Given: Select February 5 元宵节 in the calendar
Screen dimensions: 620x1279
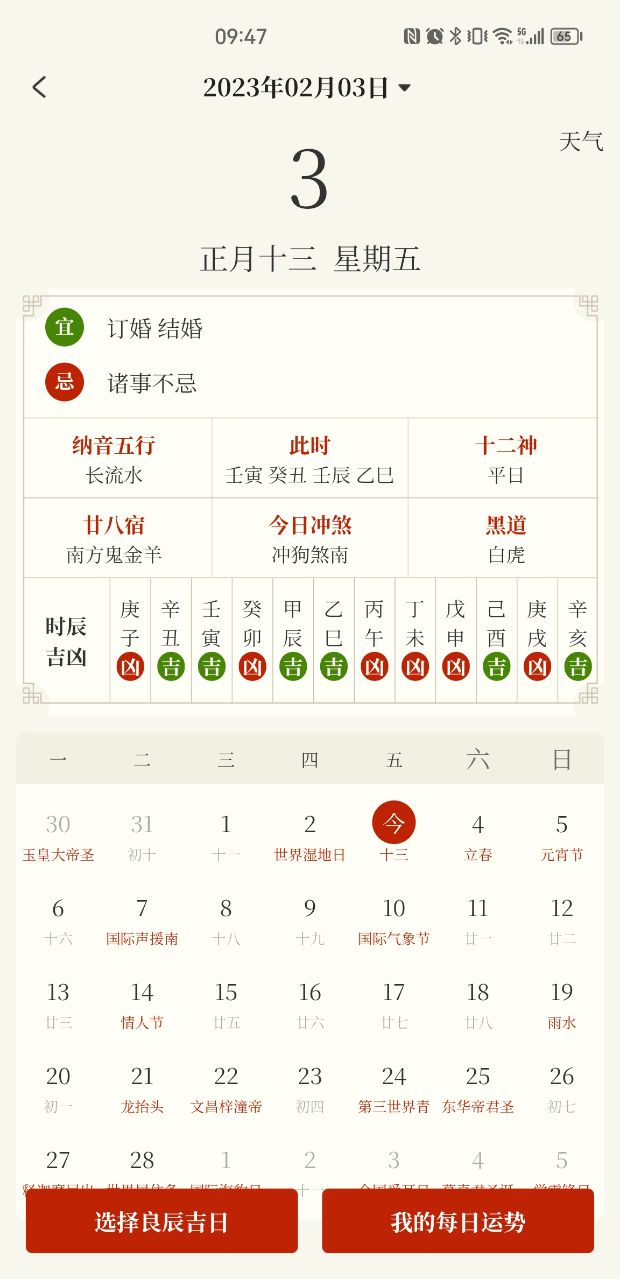Looking at the screenshot, I should click(562, 836).
